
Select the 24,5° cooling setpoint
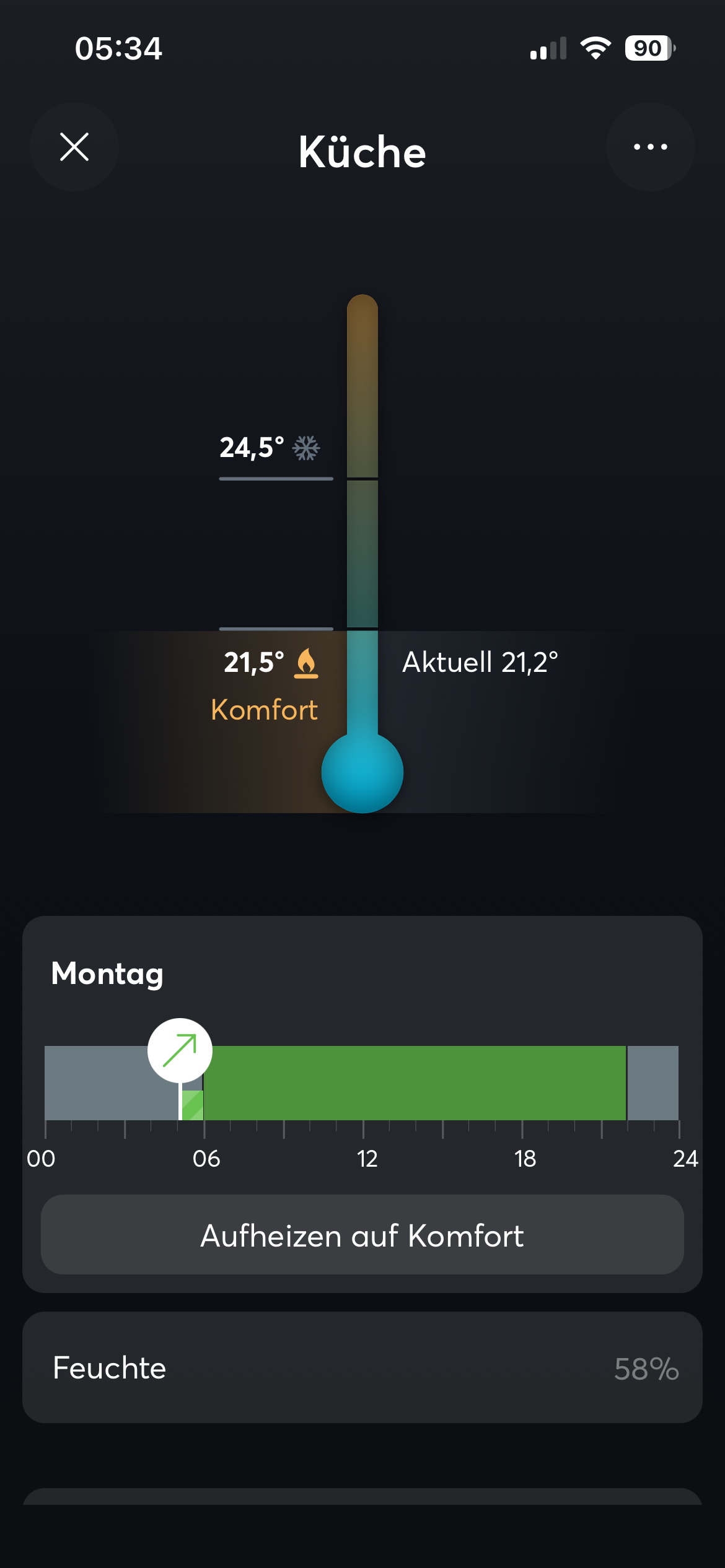point(270,448)
